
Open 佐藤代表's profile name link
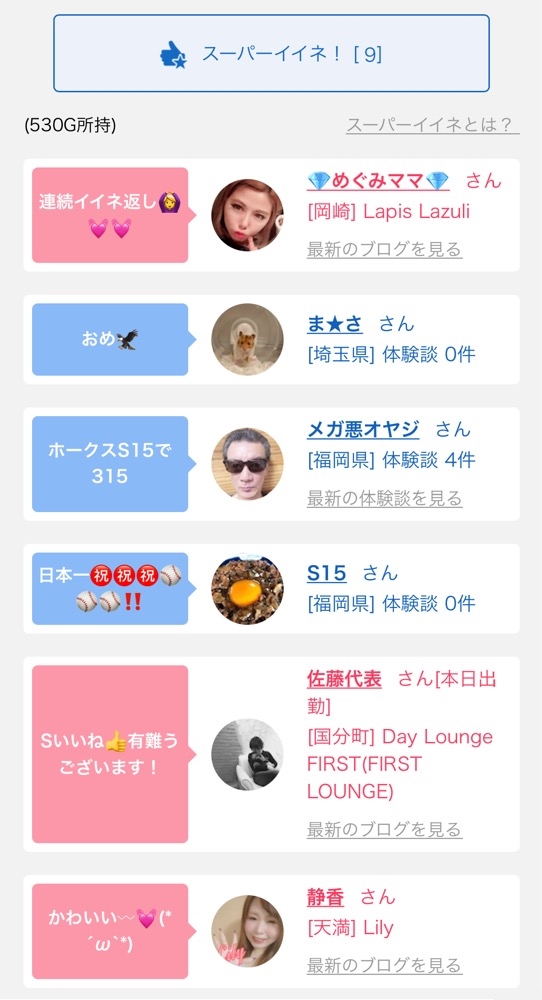click(x=344, y=679)
